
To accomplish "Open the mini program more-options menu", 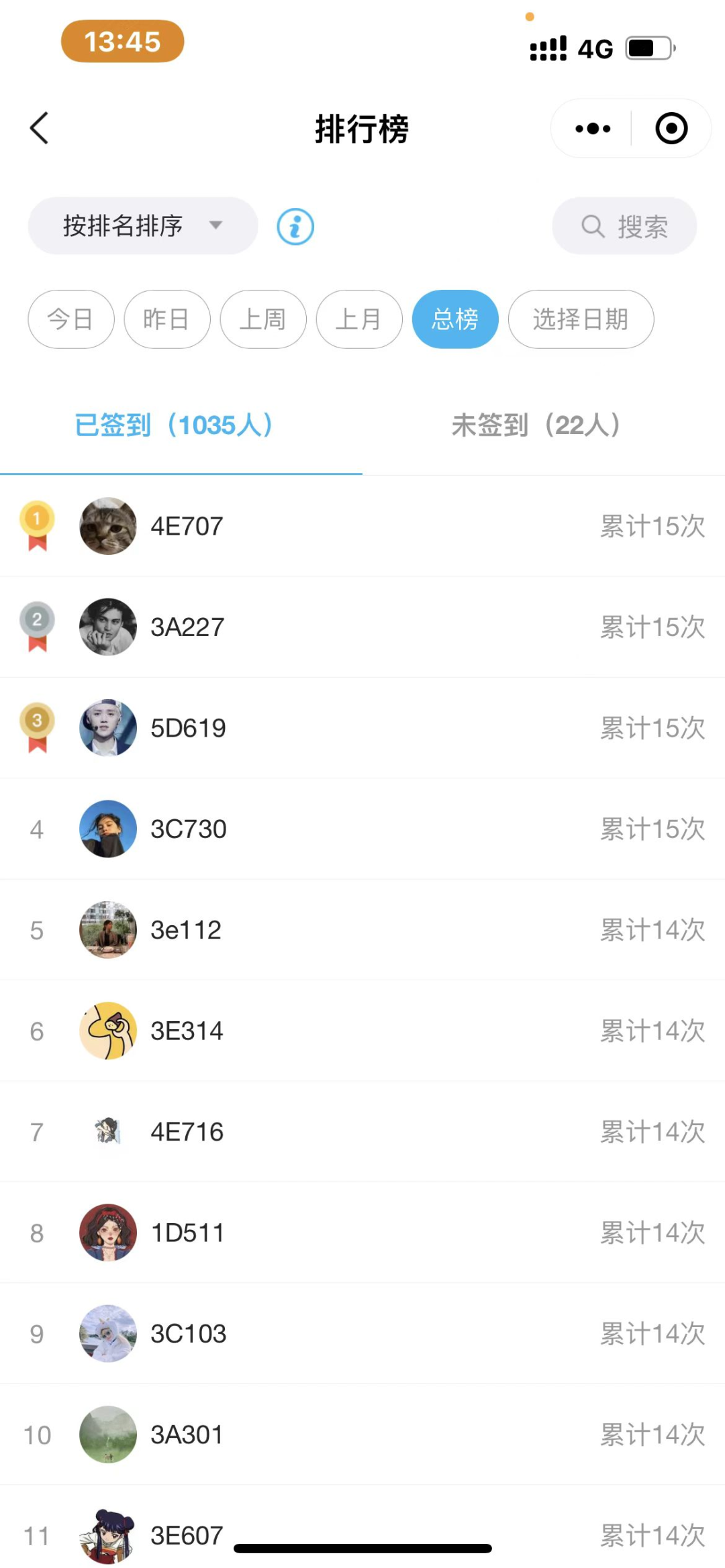I will tap(593, 128).
